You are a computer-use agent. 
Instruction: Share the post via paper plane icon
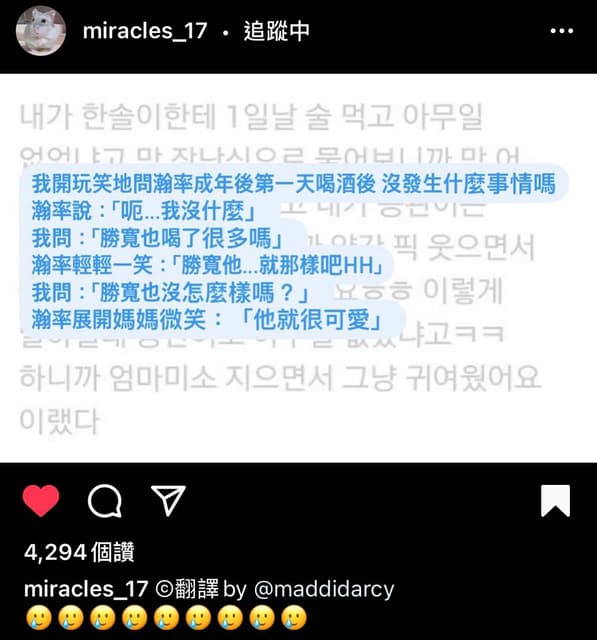click(168, 500)
